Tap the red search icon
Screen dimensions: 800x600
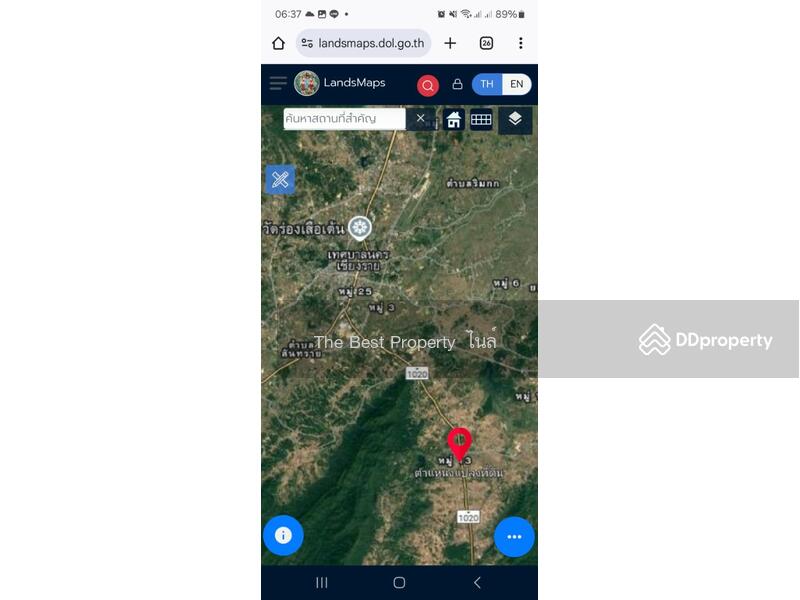[x=428, y=85]
